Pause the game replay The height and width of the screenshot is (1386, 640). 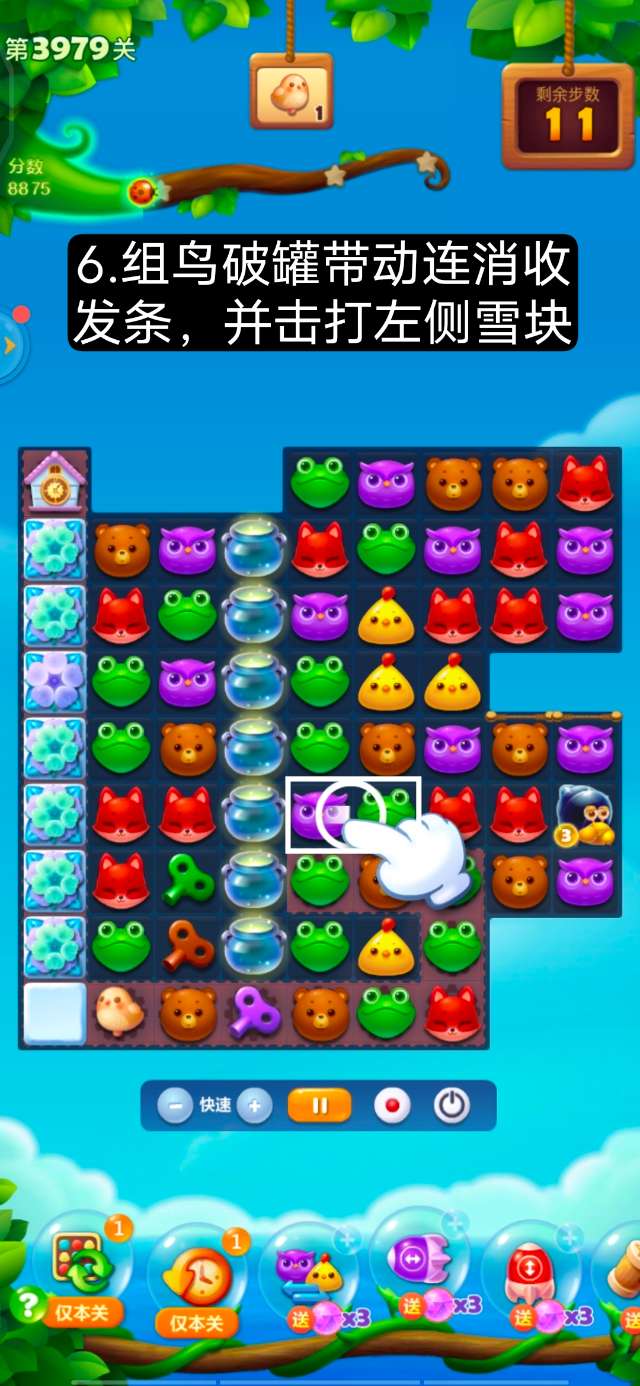[x=320, y=1106]
